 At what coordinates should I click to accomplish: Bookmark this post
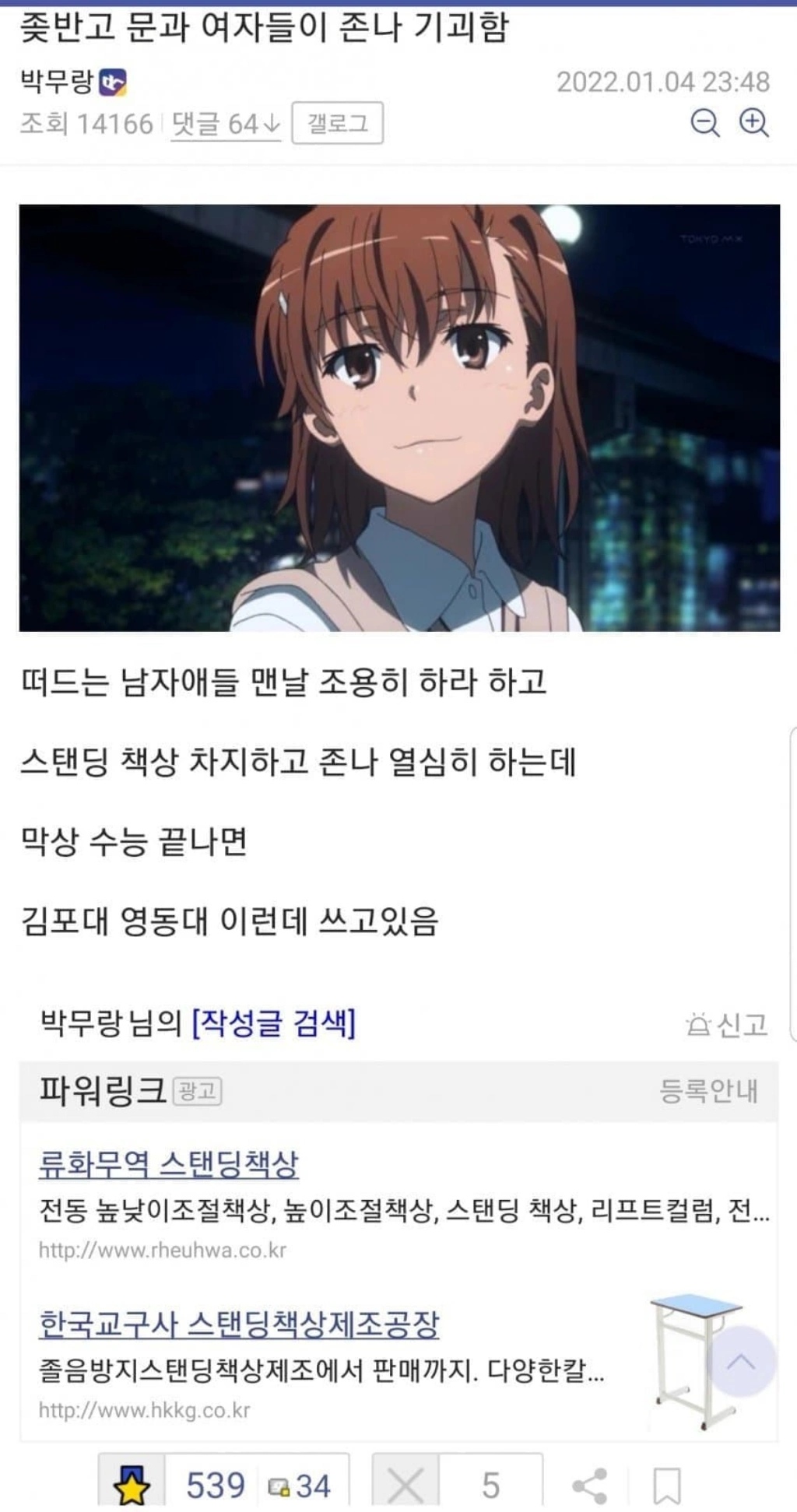point(666,1486)
